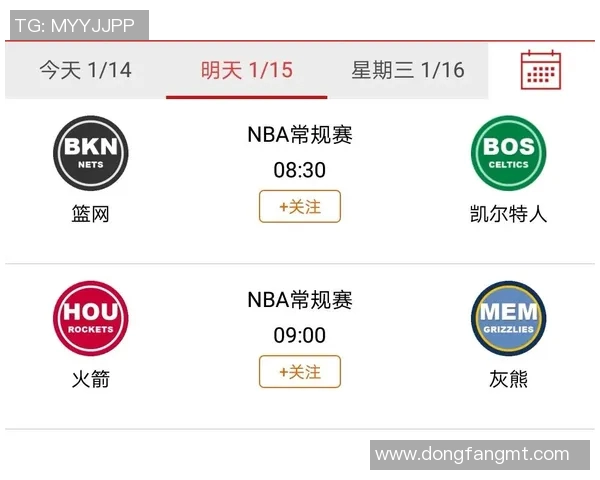
Task: Follow the 火箭 vs 灰熊 game
Action: point(300,372)
